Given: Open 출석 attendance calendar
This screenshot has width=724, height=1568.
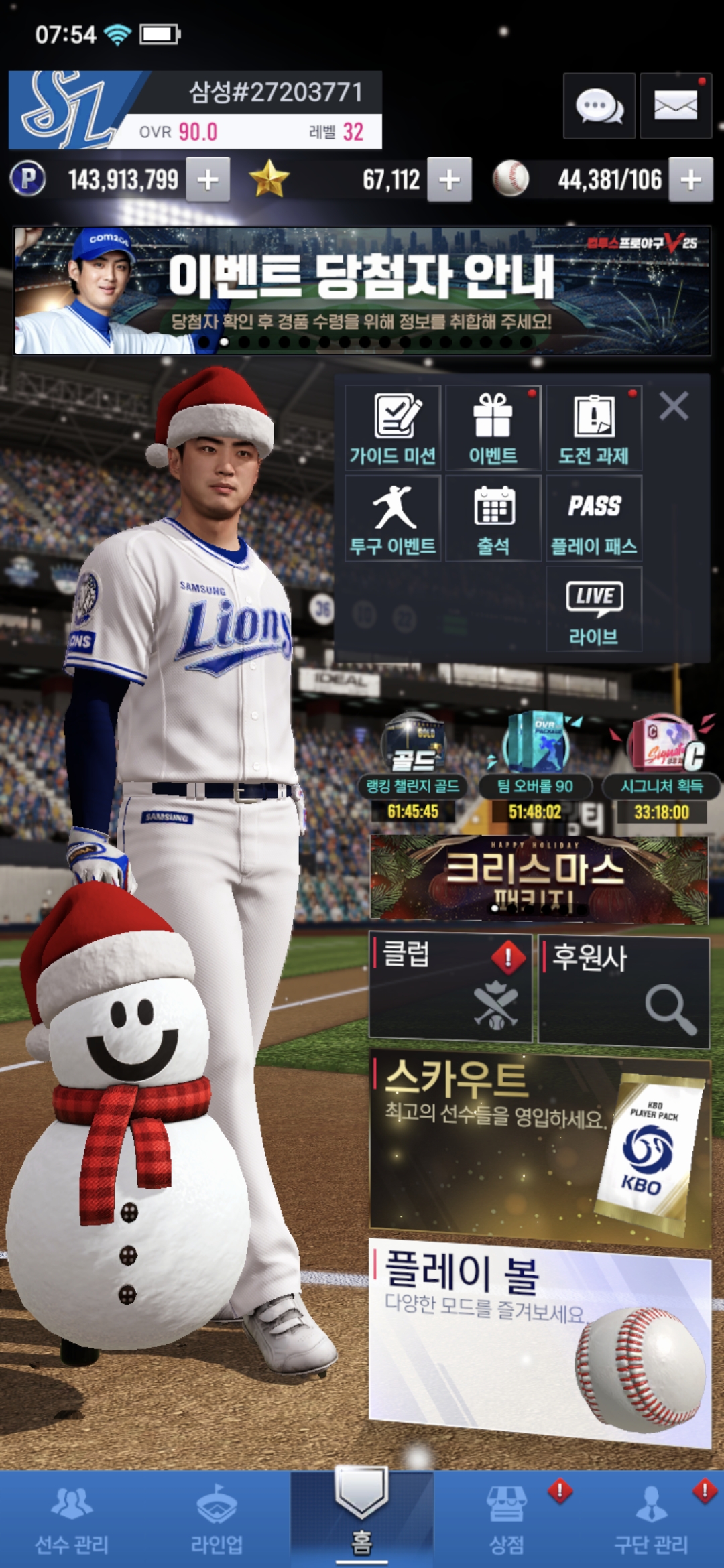Looking at the screenshot, I should (x=493, y=518).
